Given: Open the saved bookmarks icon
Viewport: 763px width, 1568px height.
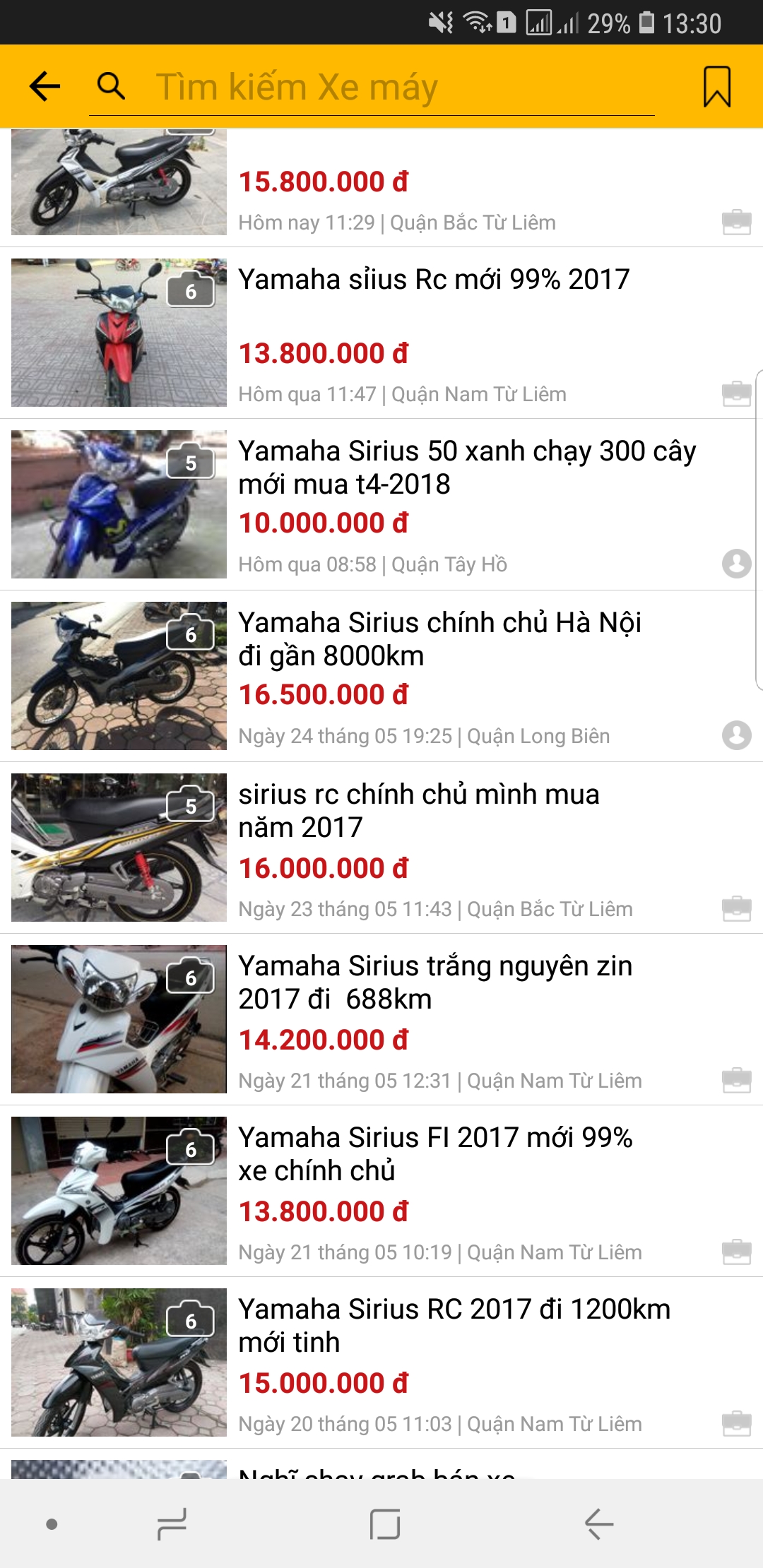Looking at the screenshot, I should (x=716, y=87).
